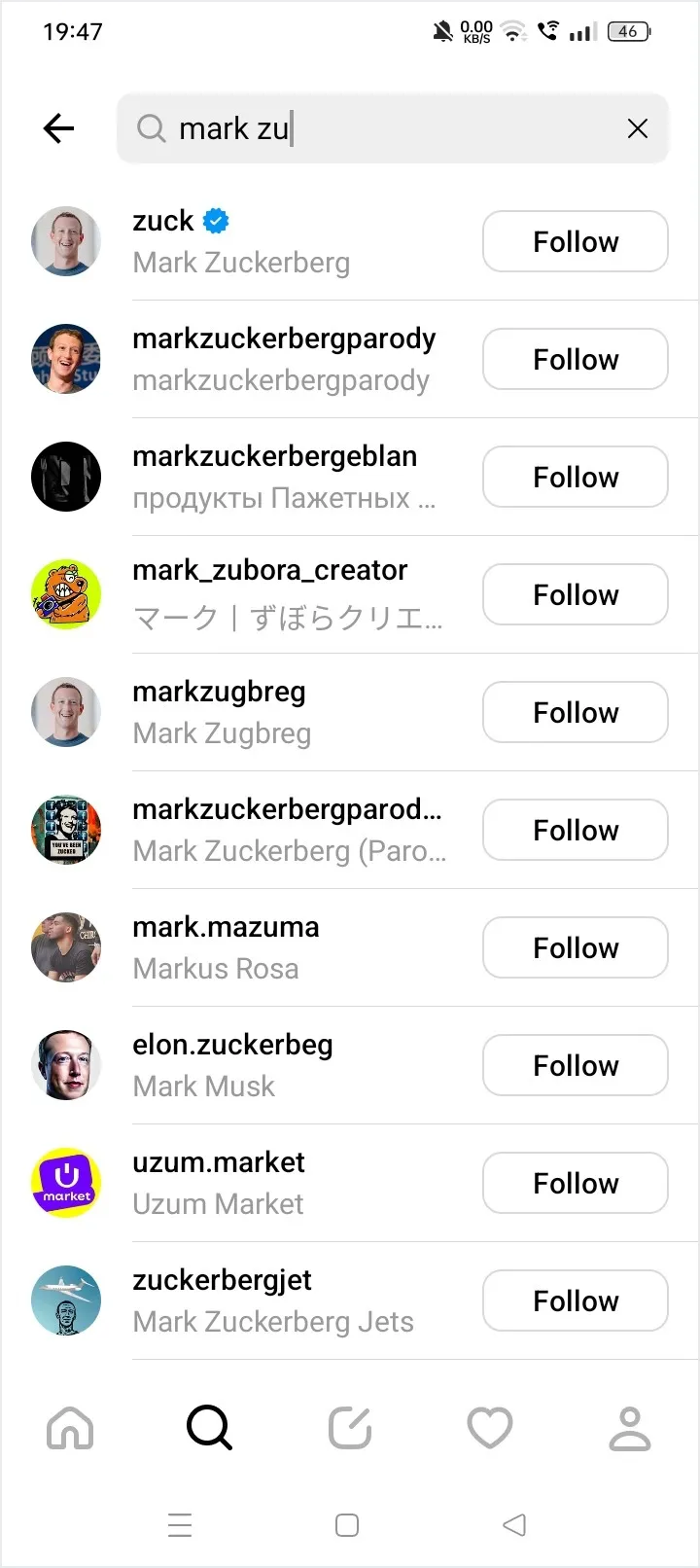Go back using the top-left arrow

click(x=59, y=128)
